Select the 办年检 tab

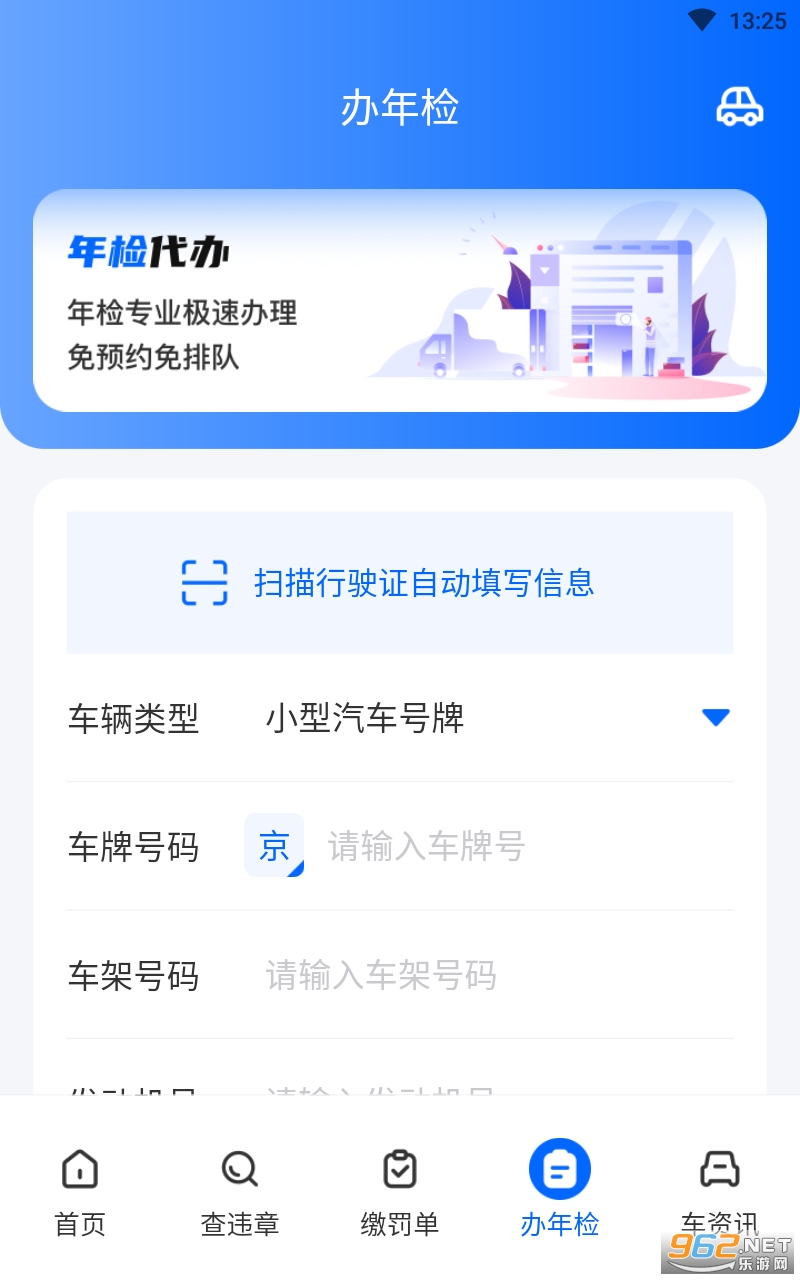coord(560,1190)
